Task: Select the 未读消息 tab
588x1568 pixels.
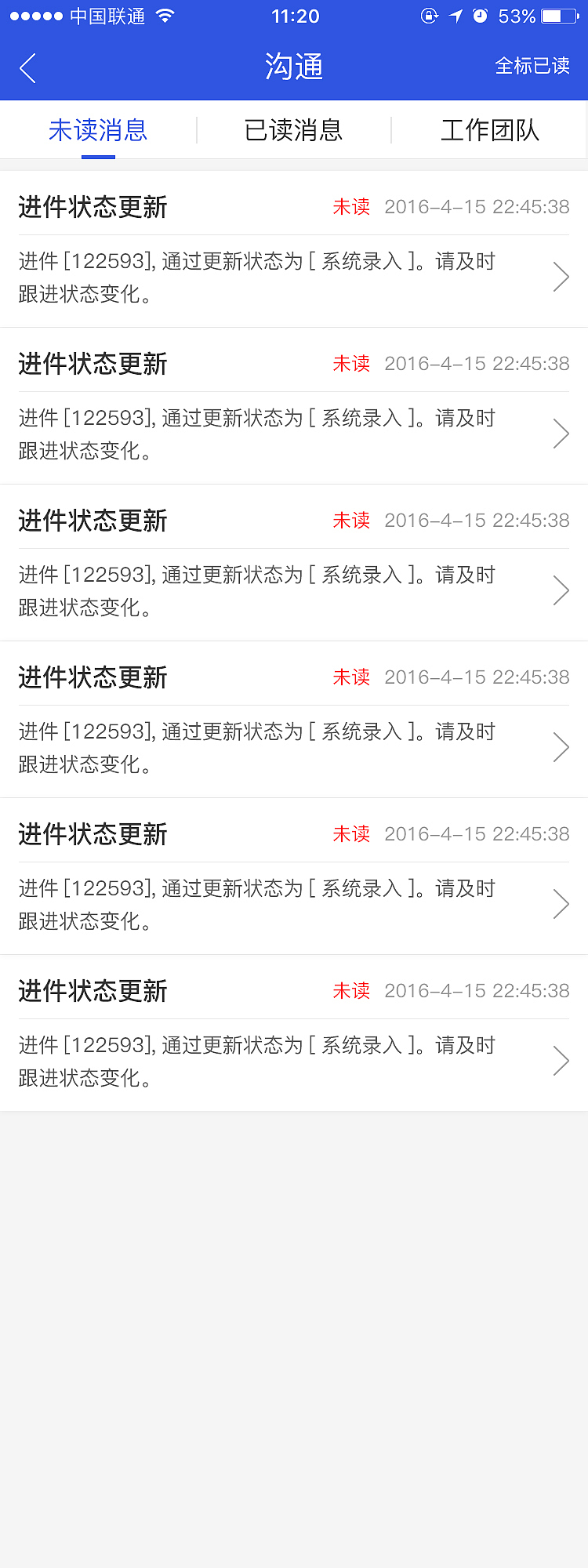Action: 97,130
